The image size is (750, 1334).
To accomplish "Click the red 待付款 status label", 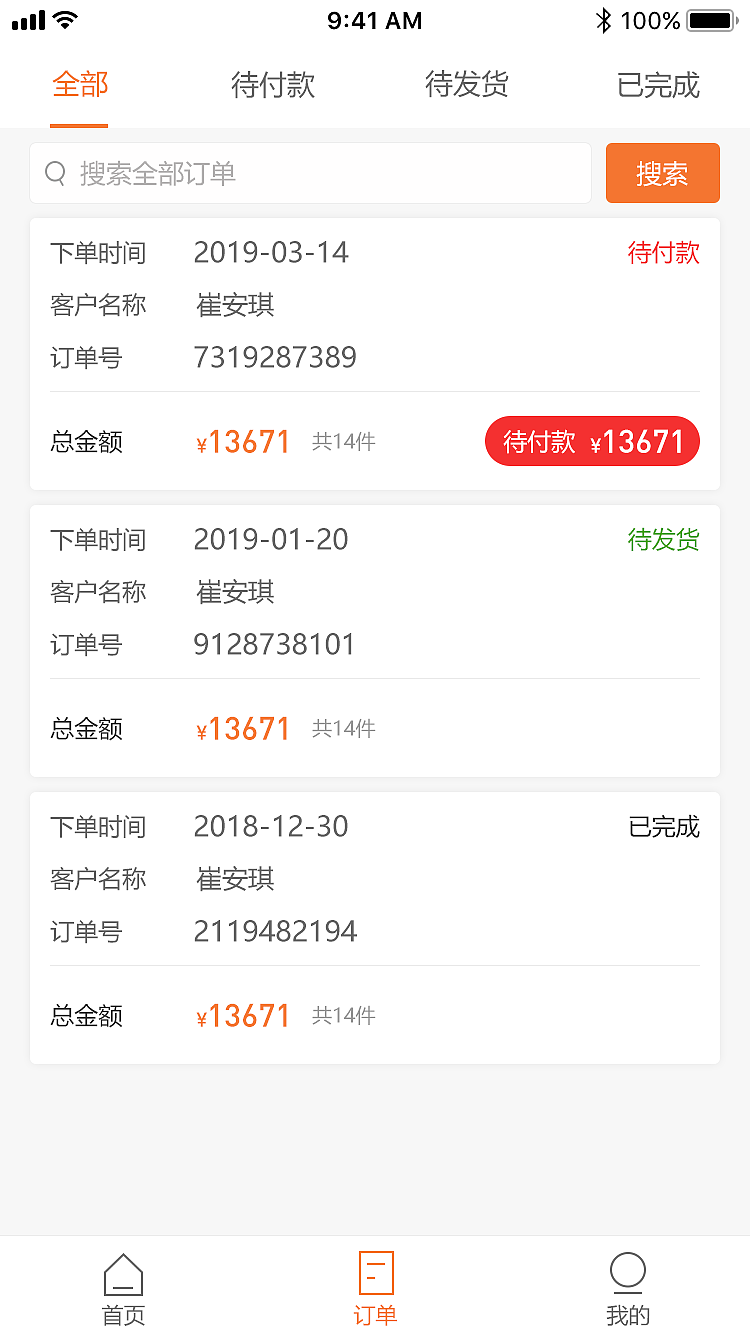I will point(663,252).
